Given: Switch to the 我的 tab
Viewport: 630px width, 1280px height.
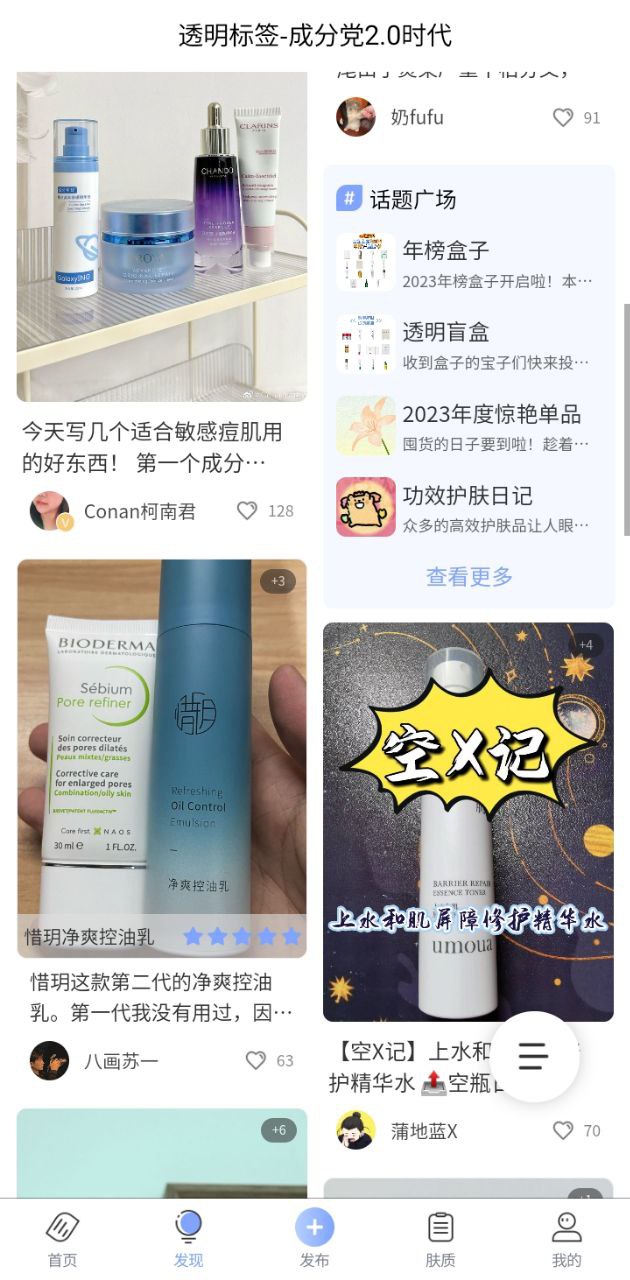Looking at the screenshot, I should tap(566, 1238).
